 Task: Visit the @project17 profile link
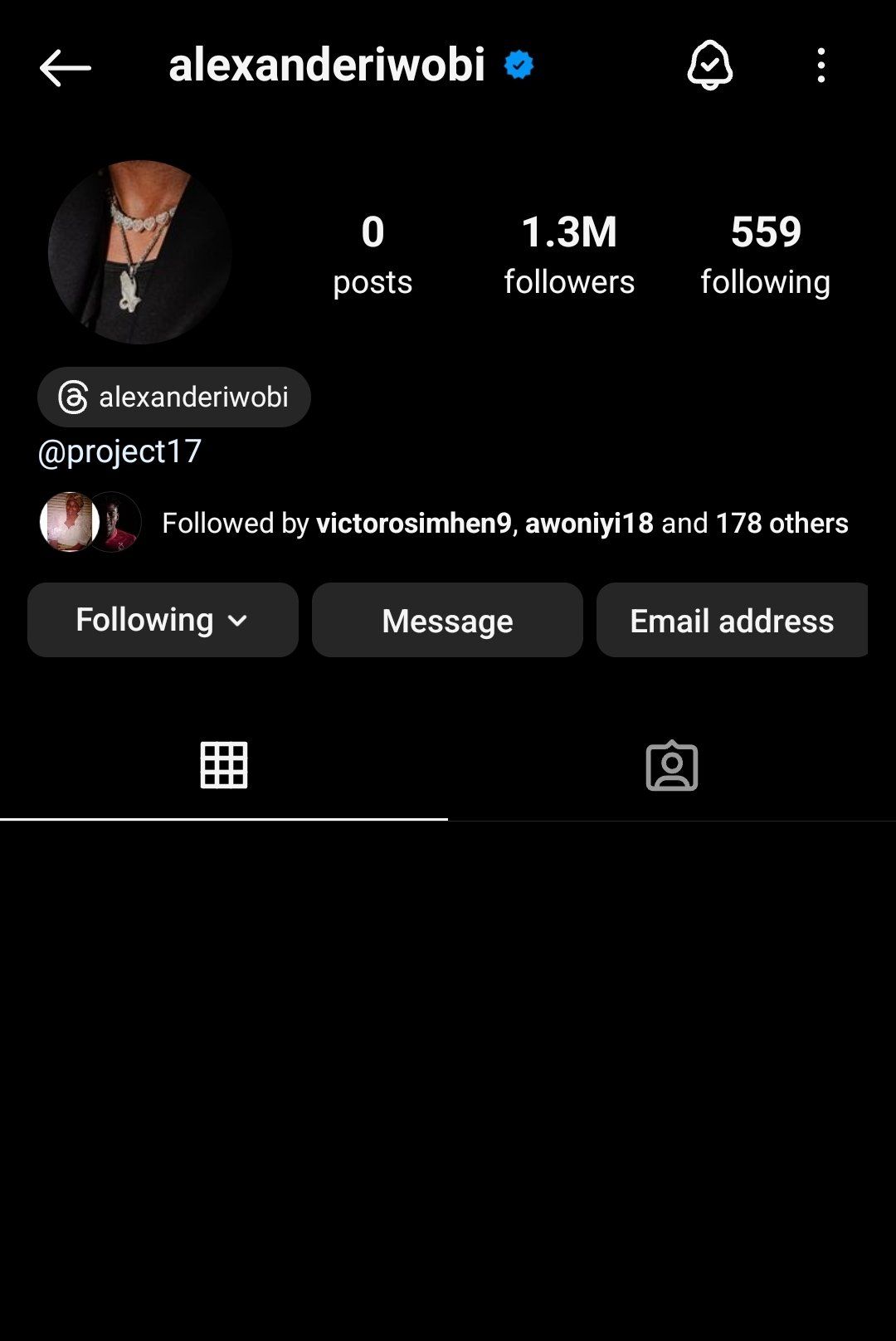(120, 451)
